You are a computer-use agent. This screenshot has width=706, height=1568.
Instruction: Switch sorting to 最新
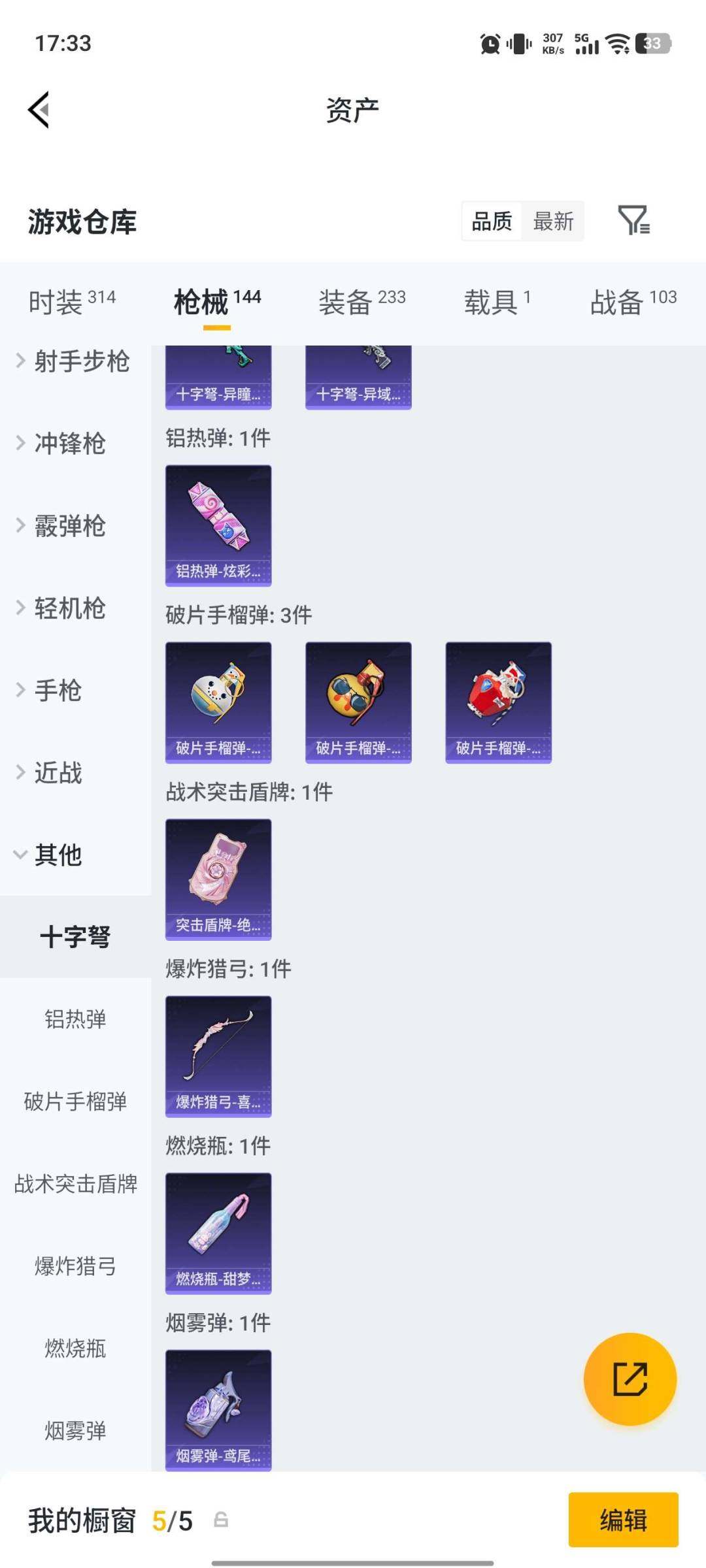tap(553, 221)
